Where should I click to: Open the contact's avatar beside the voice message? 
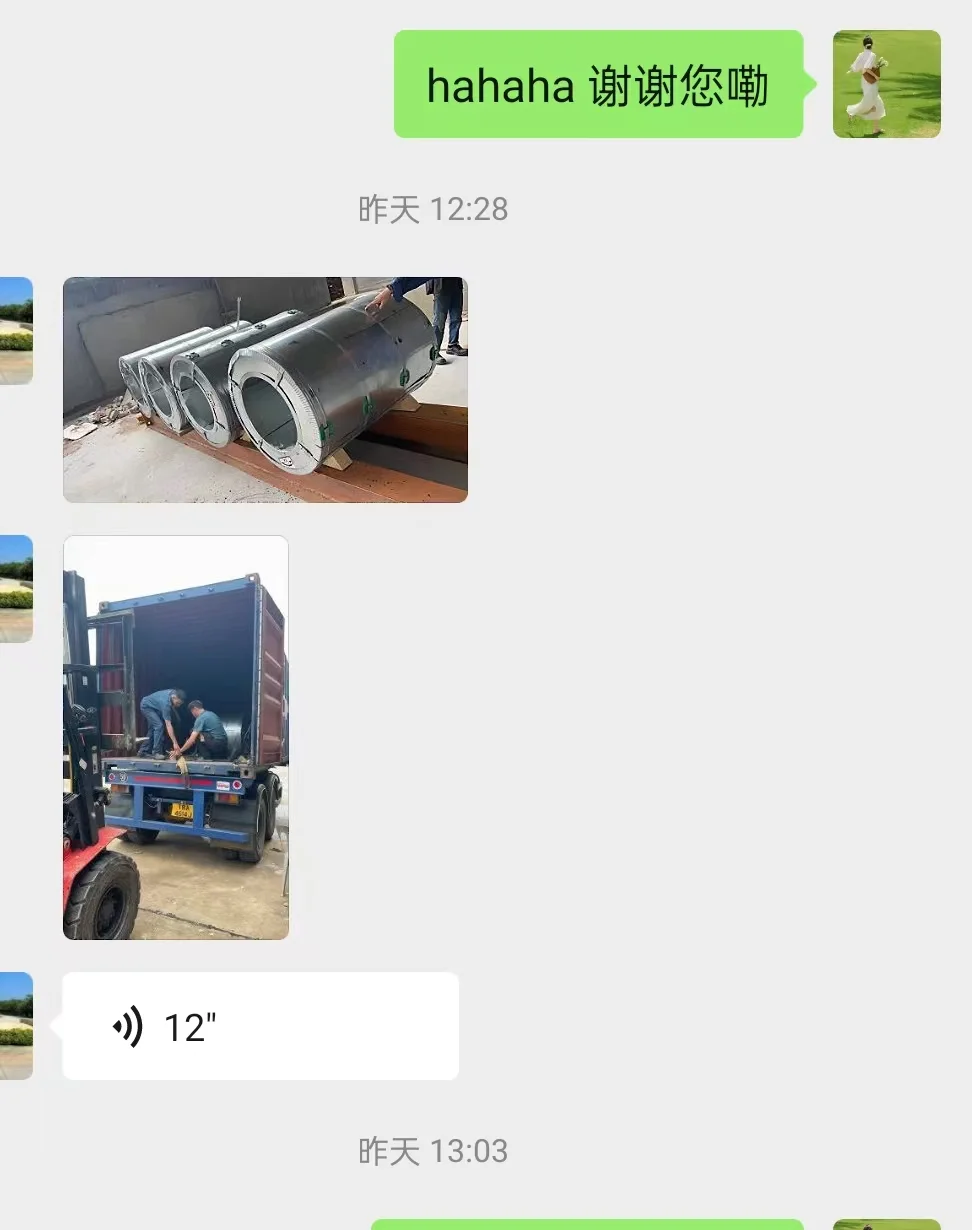tap(16, 1026)
